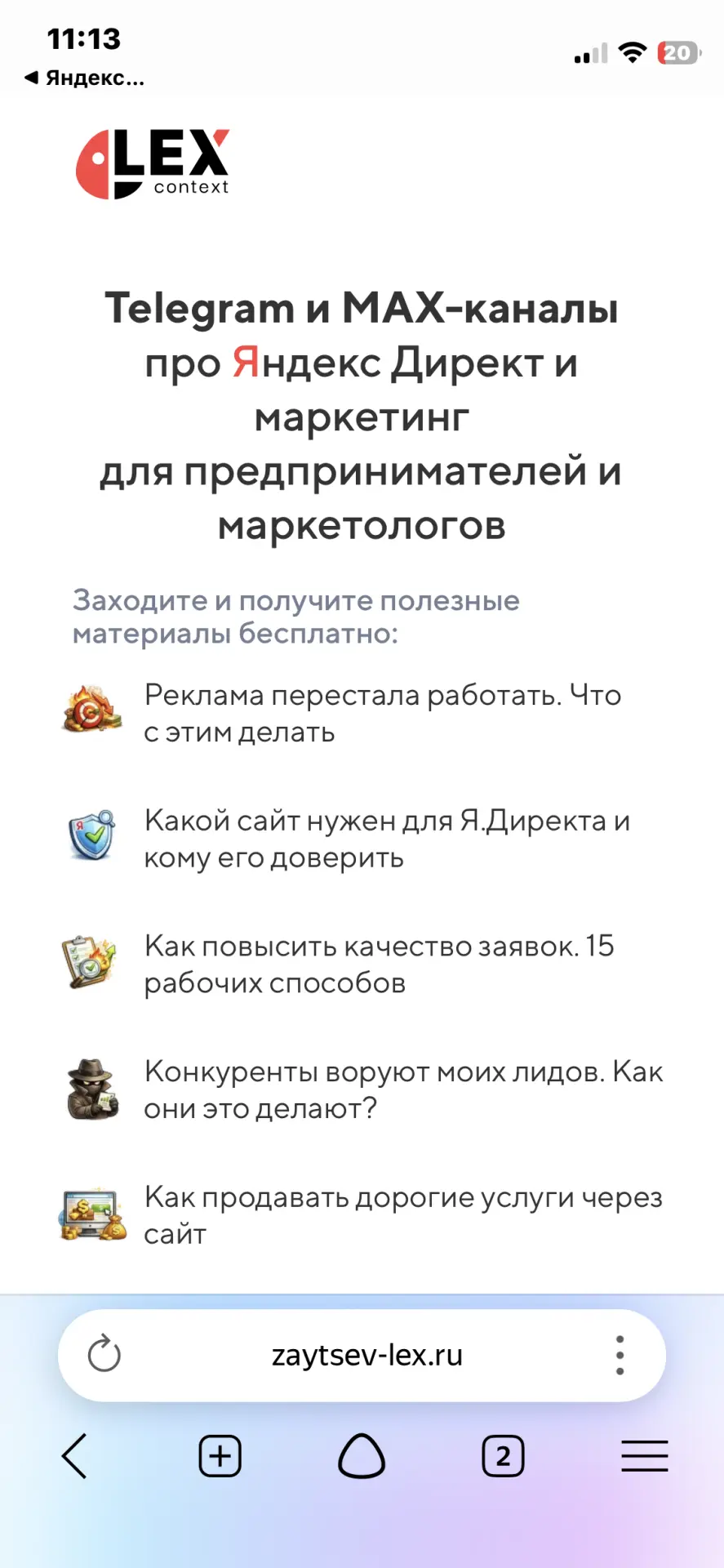The image size is (724, 1568).
Task: Reload the page with the refresh icon
Action: pos(104,1355)
